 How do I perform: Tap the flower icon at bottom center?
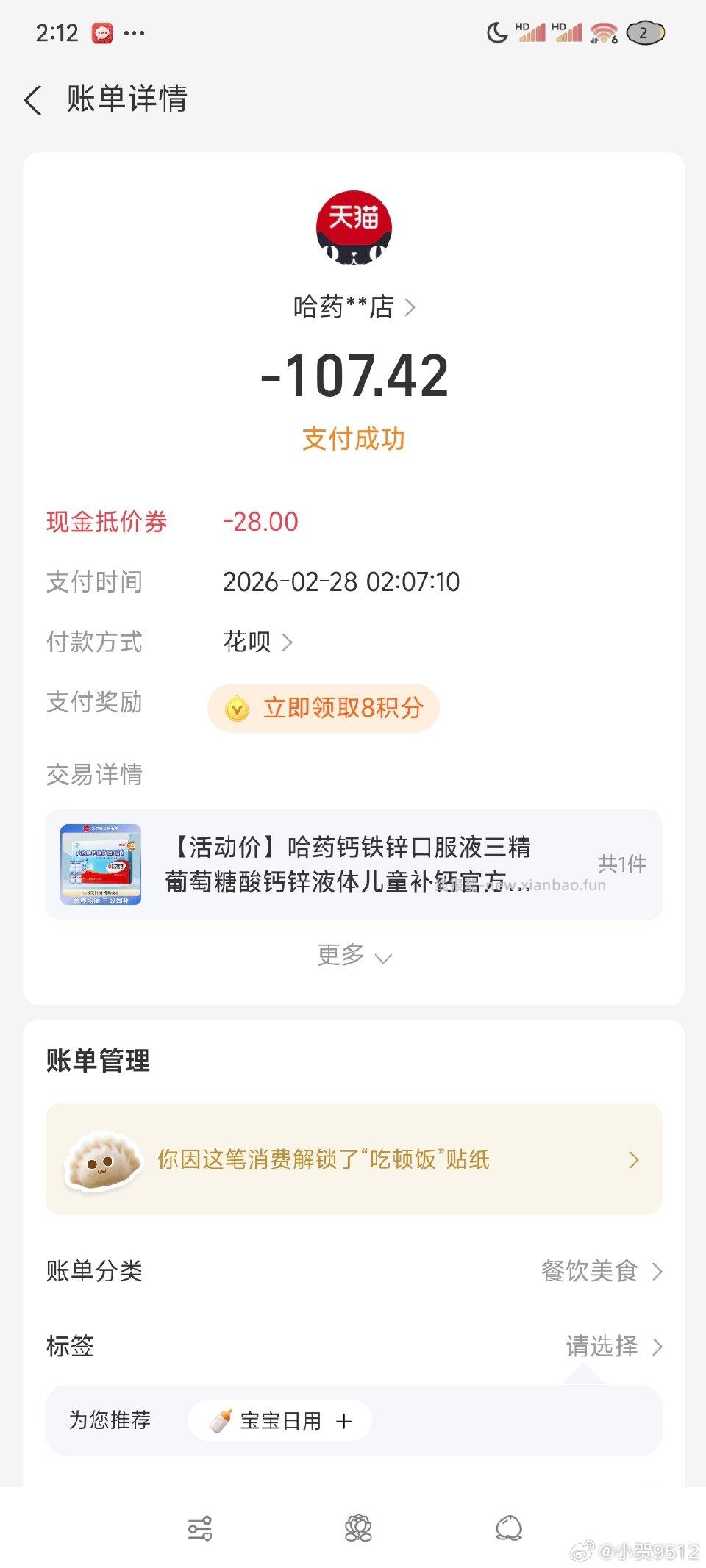(x=358, y=1527)
